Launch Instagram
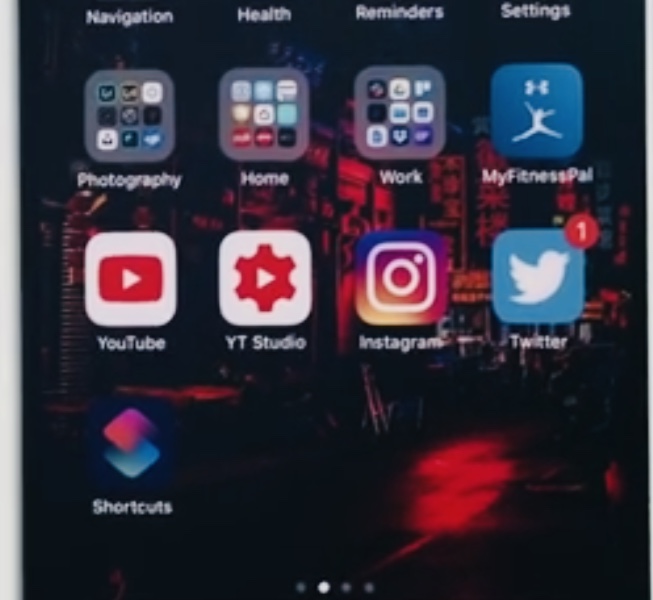The width and height of the screenshot is (653, 600). pyautogui.click(x=401, y=278)
